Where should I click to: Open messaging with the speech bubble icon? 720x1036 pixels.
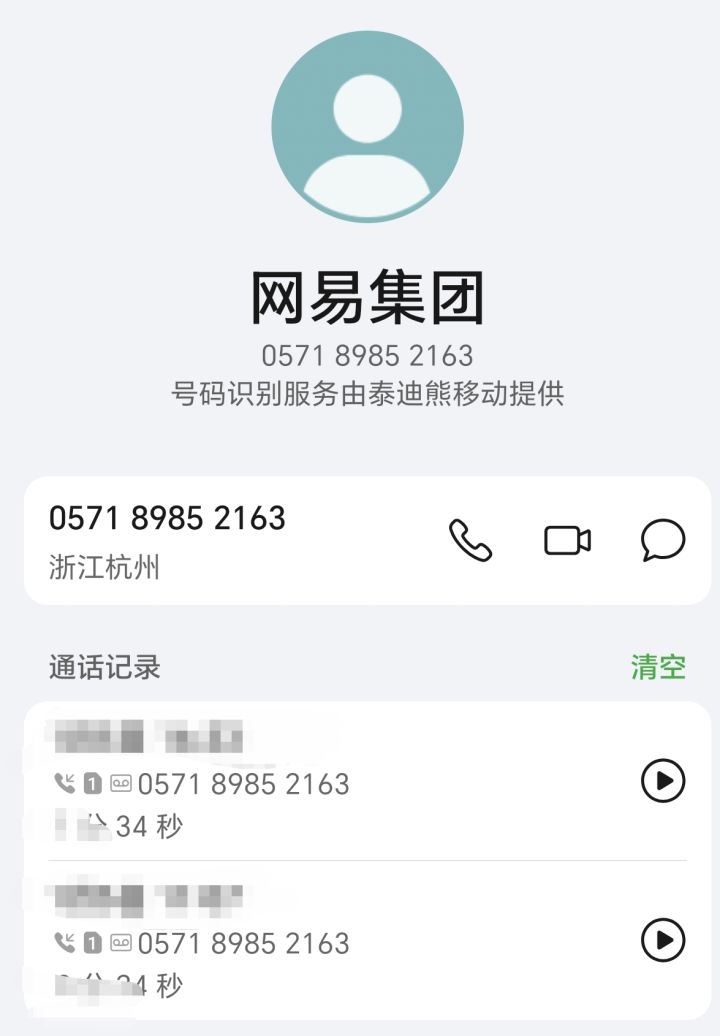click(661, 540)
